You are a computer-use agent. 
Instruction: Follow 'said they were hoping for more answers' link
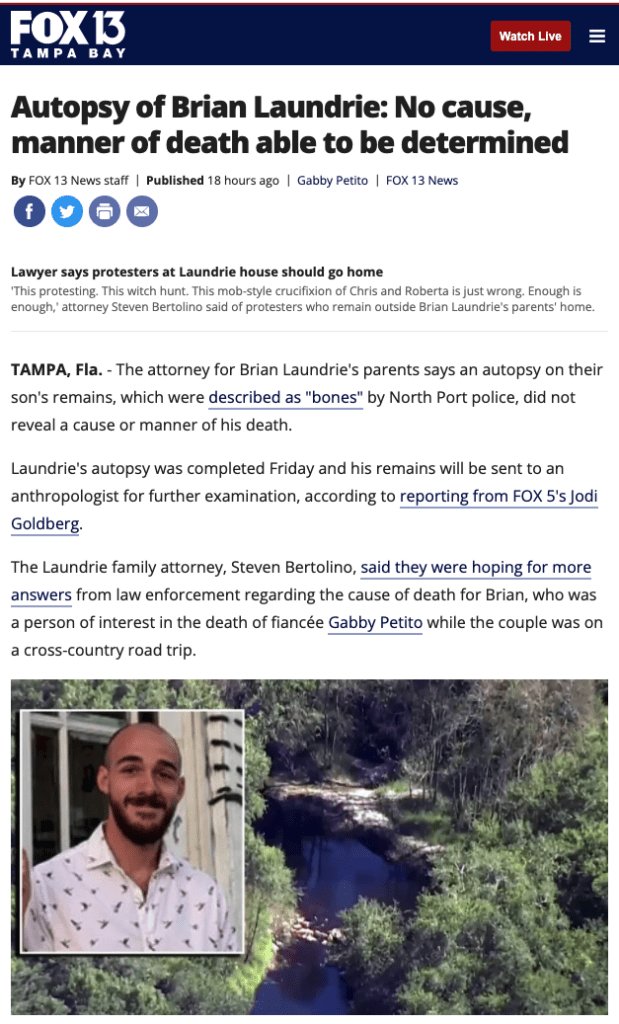pos(475,567)
